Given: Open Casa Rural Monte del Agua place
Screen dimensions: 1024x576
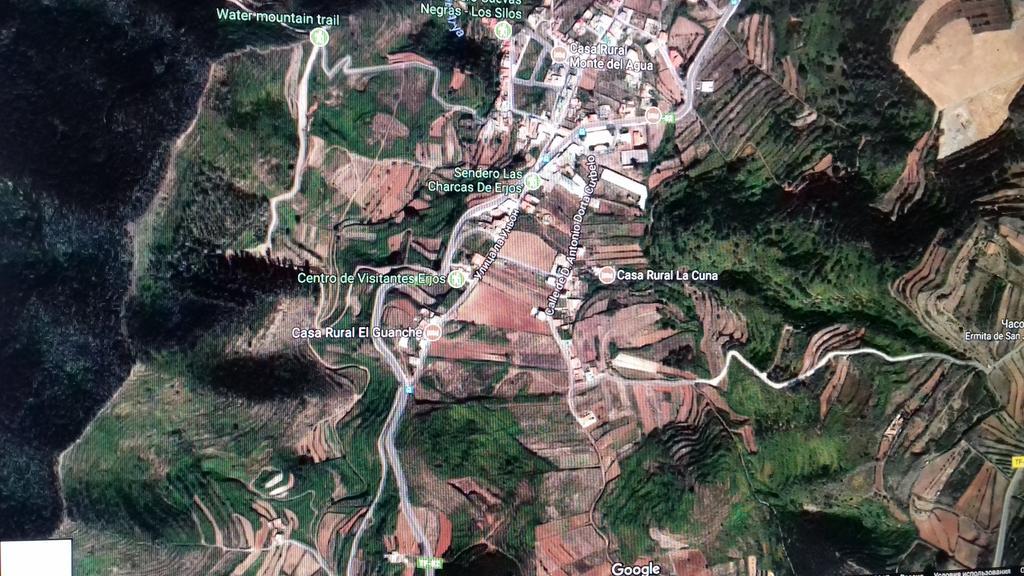Looking at the screenshot, I should (x=558, y=53).
